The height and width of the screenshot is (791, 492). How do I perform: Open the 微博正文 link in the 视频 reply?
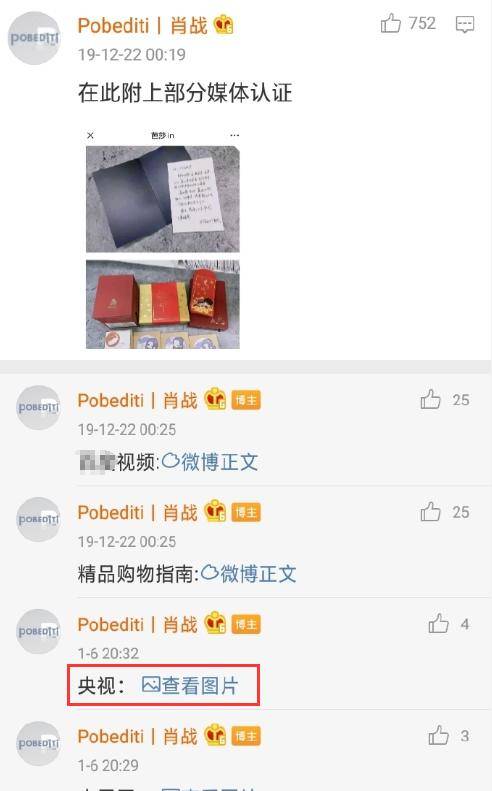pos(210,462)
